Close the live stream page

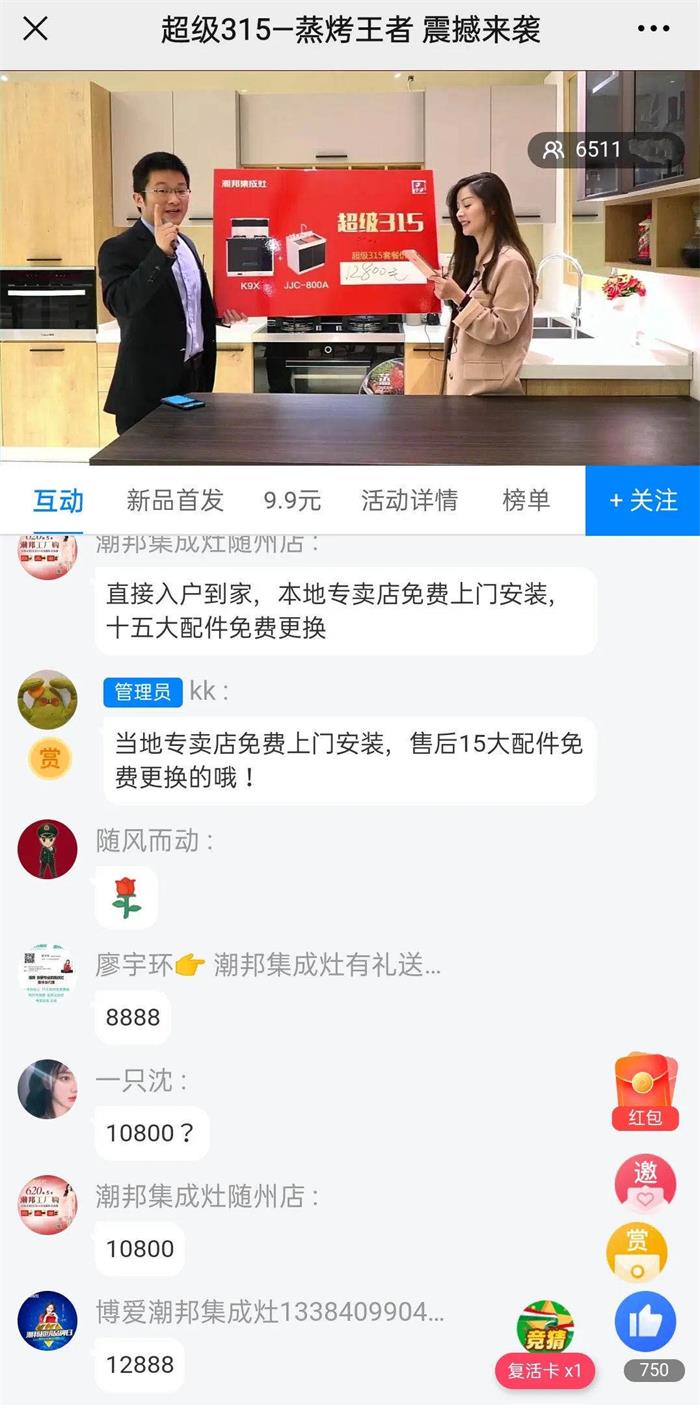[x=35, y=29]
